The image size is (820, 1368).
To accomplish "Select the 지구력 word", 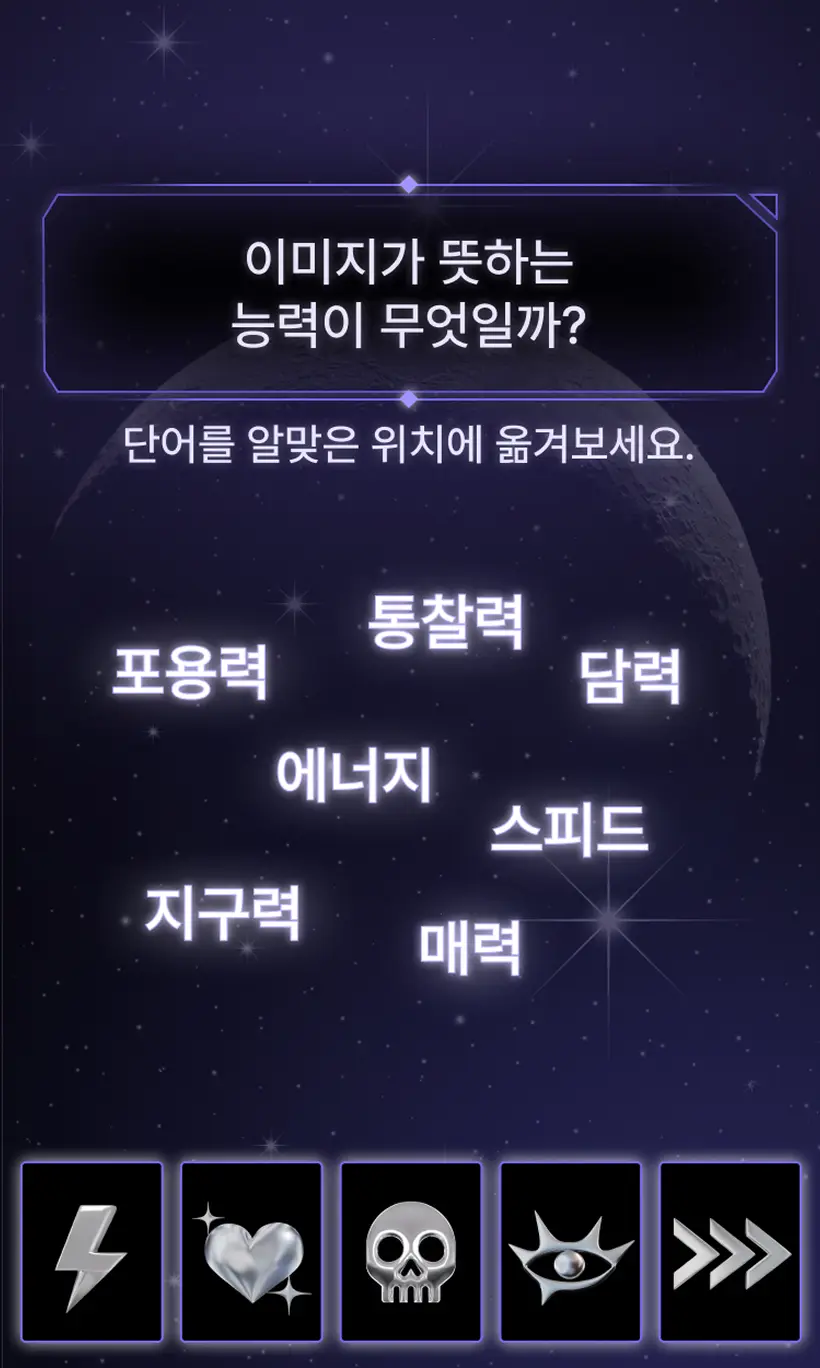I will pyautogui.click(x=223, y=911).
